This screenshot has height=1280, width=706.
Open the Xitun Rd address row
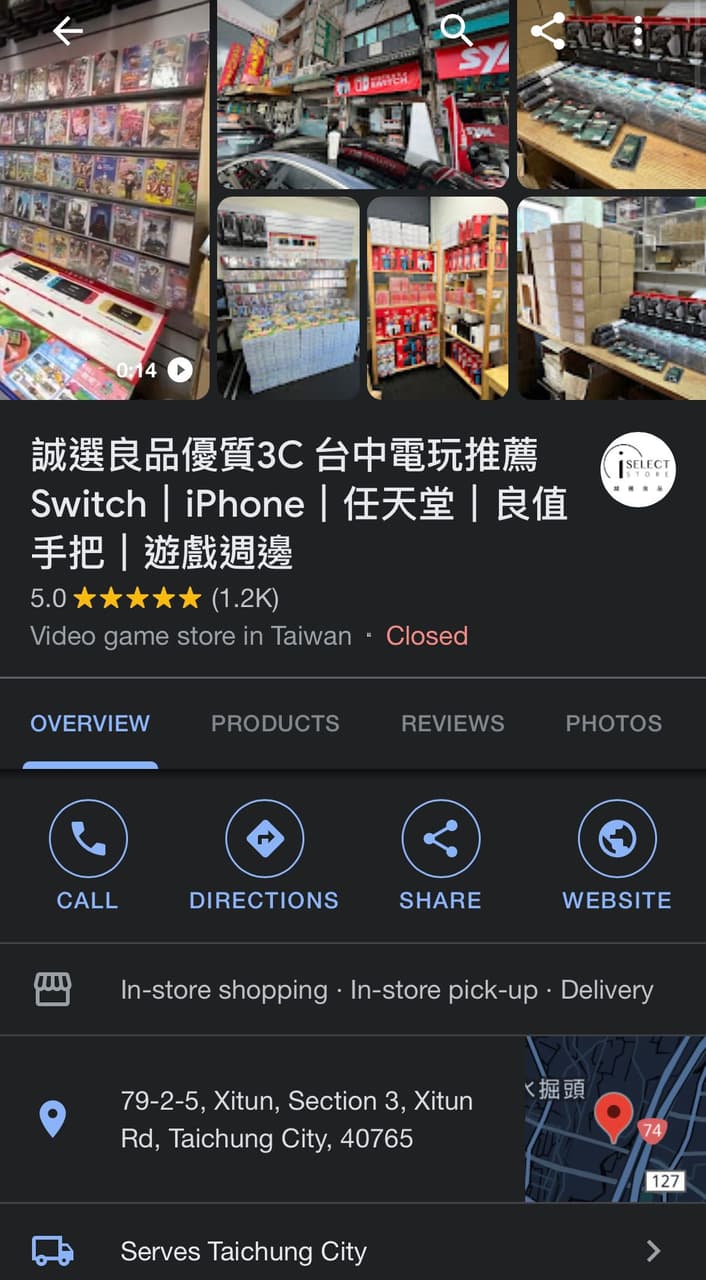(x=262, y=1119)
